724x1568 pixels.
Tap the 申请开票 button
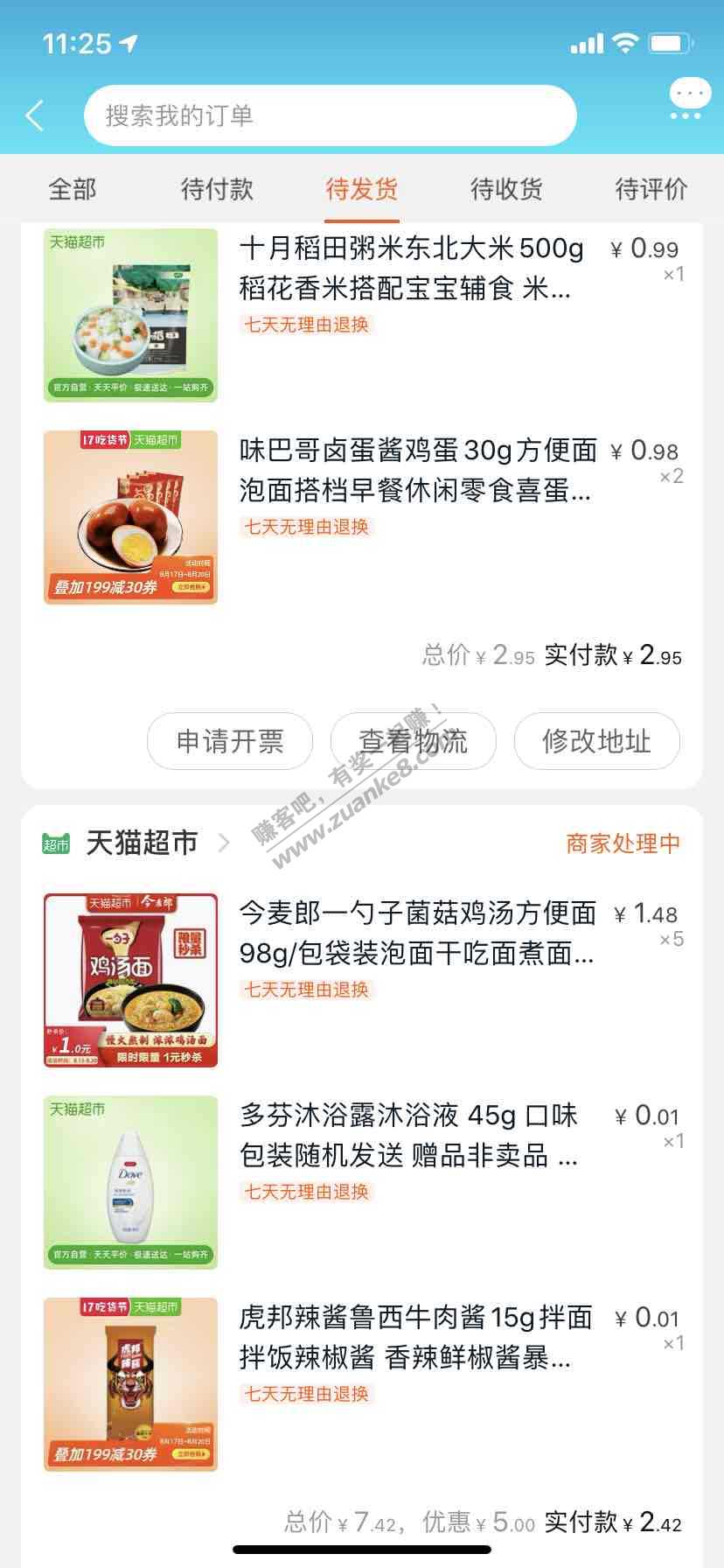pyautogui.click(x=230, y=741)
